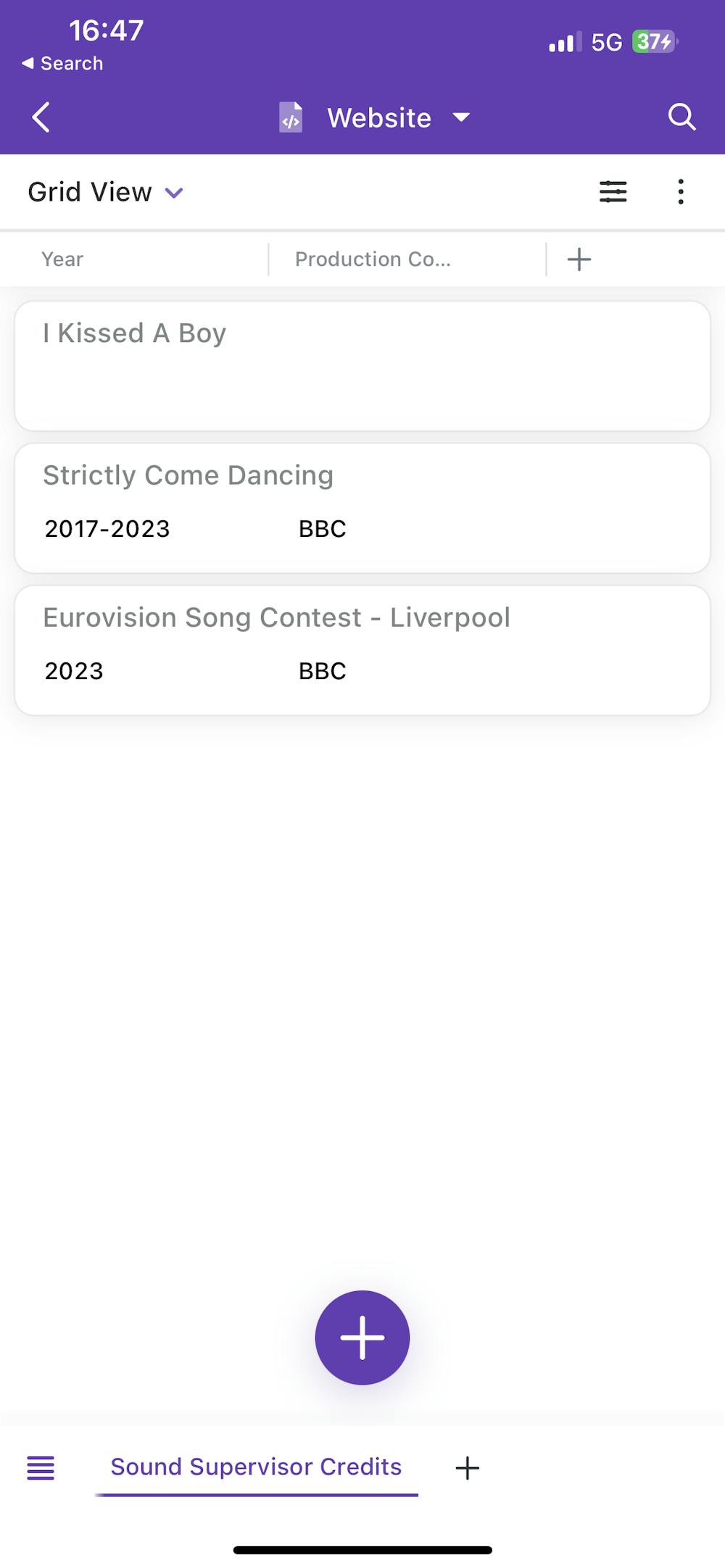Add a new table next to Sound Supervisor Credits

(x=467, y=1468)
